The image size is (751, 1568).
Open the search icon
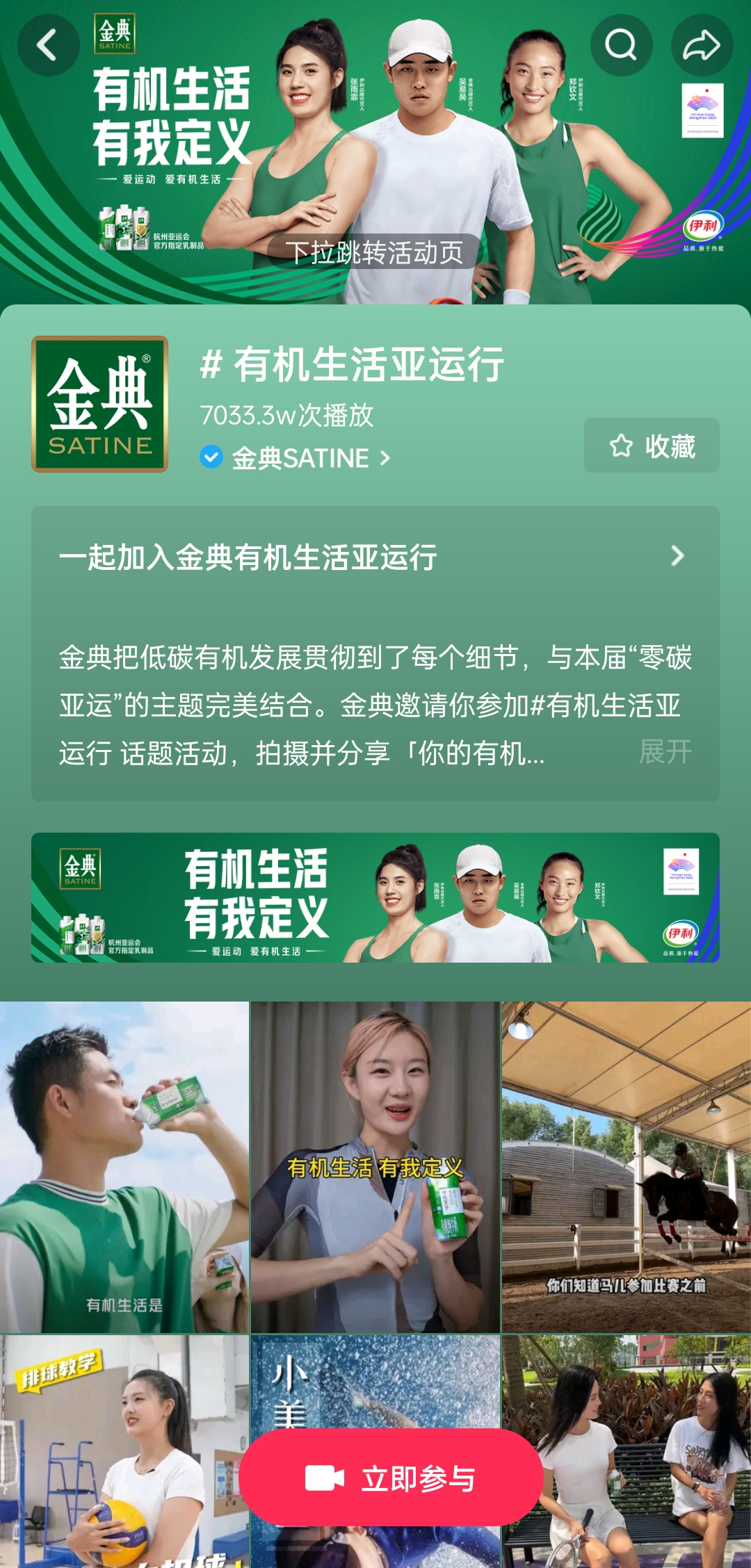pos(621,46)
